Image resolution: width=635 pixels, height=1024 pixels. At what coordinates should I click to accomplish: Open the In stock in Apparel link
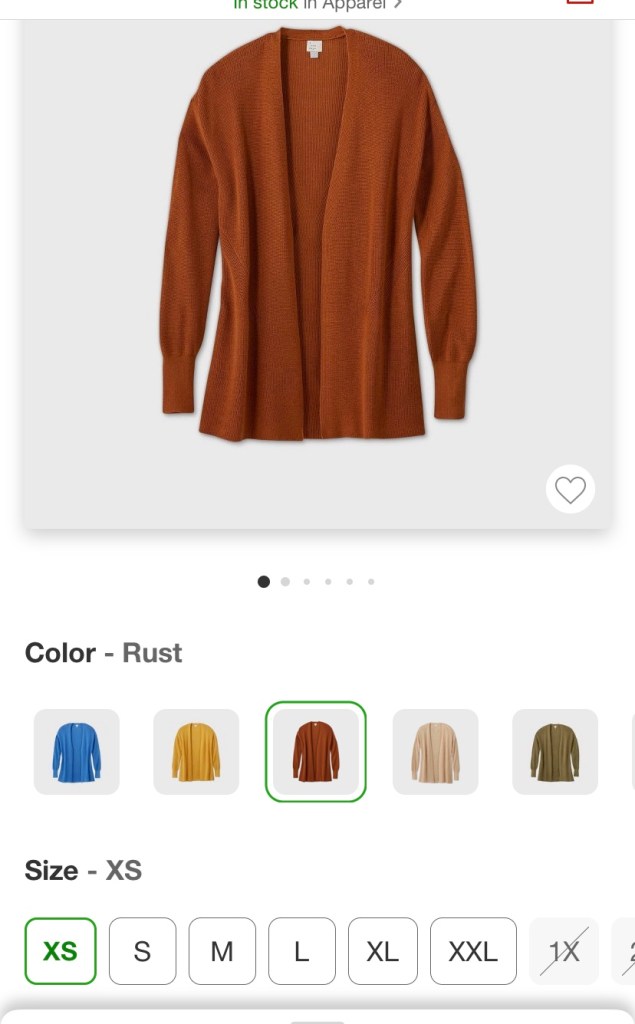(317, 5)
